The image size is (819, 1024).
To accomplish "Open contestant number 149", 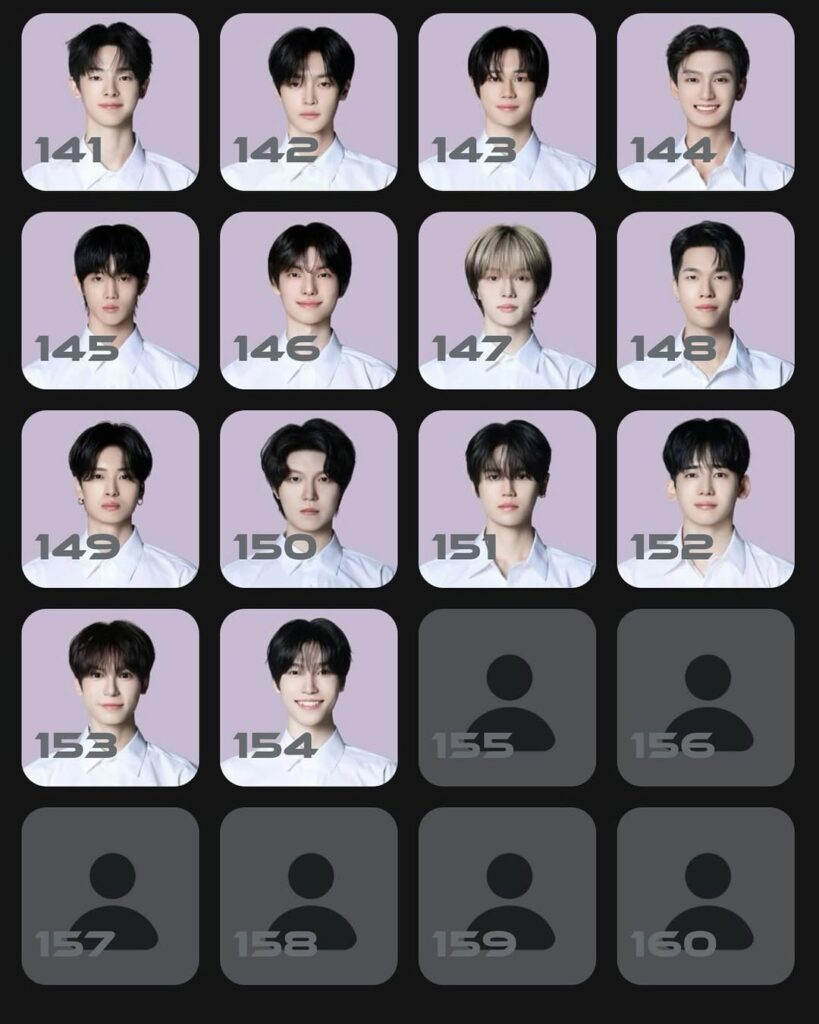I will [110, 498].
